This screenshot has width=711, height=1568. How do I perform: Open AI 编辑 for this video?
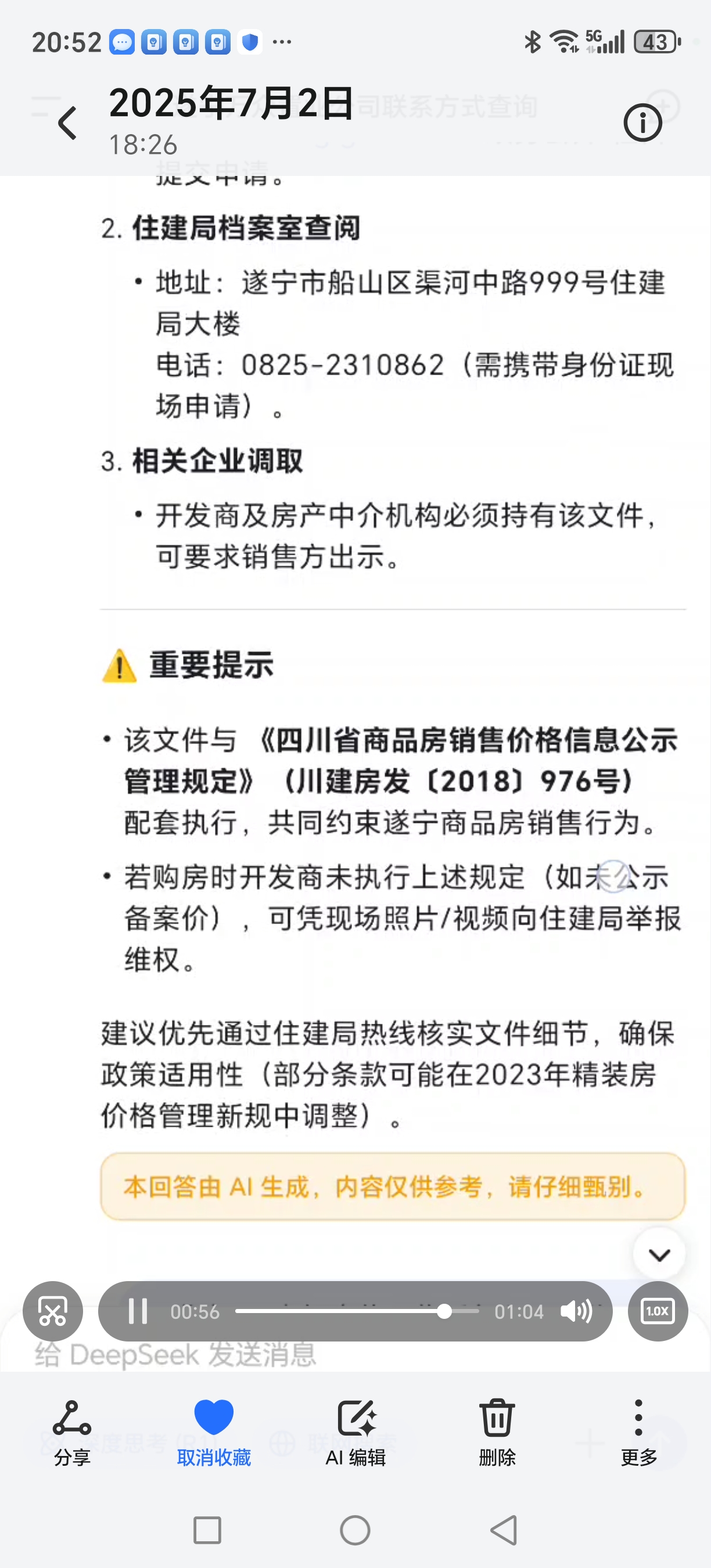tap(356, 1432)
